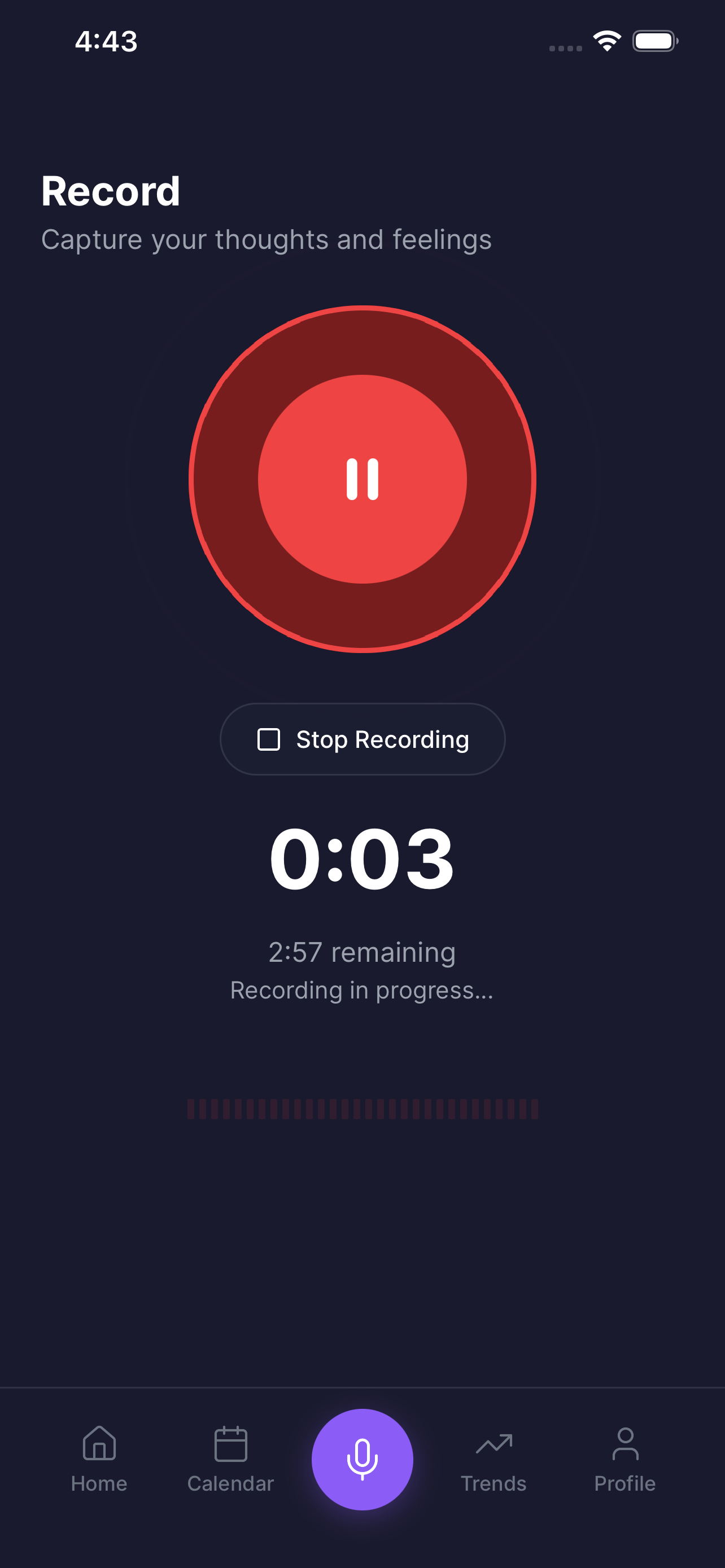Pause the recording with the pause button
Viewport: 725px width, 1568px height.
point(362,480)
